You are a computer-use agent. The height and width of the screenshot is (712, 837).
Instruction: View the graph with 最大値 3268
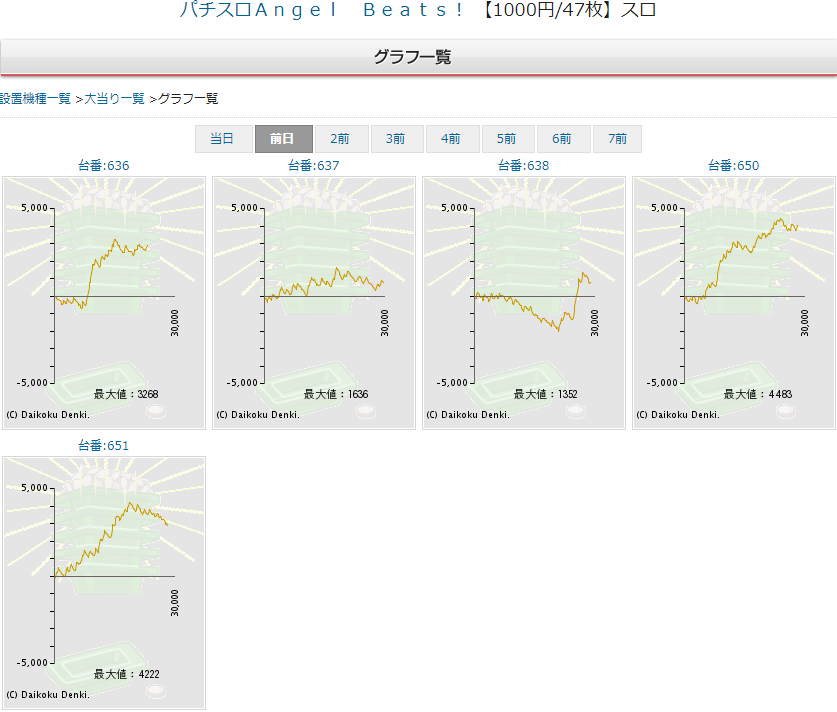pyautogui.click(x=104, y=303)
